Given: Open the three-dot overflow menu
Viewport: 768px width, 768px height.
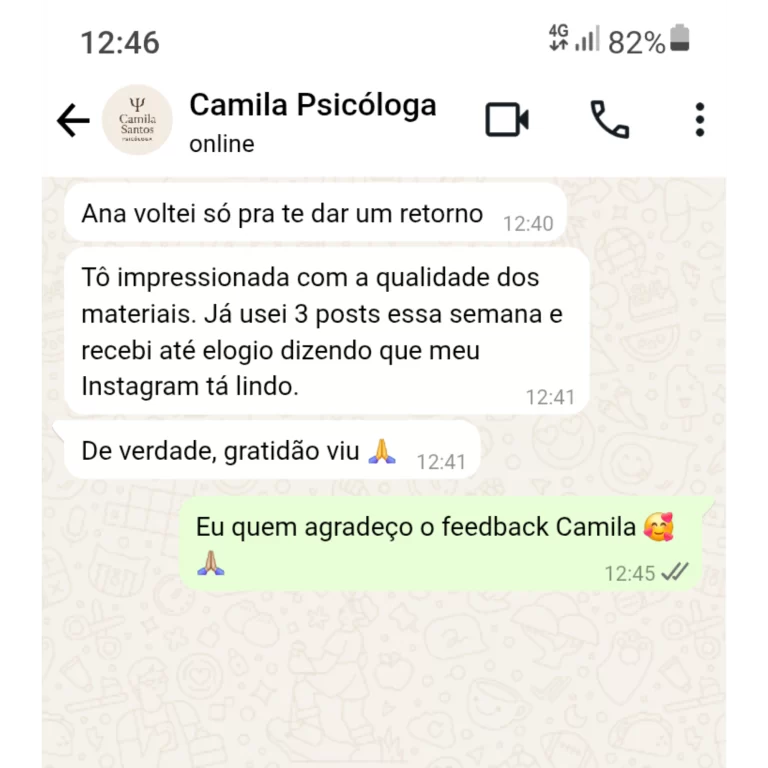Looking at the screenshot, I should 700,120.
